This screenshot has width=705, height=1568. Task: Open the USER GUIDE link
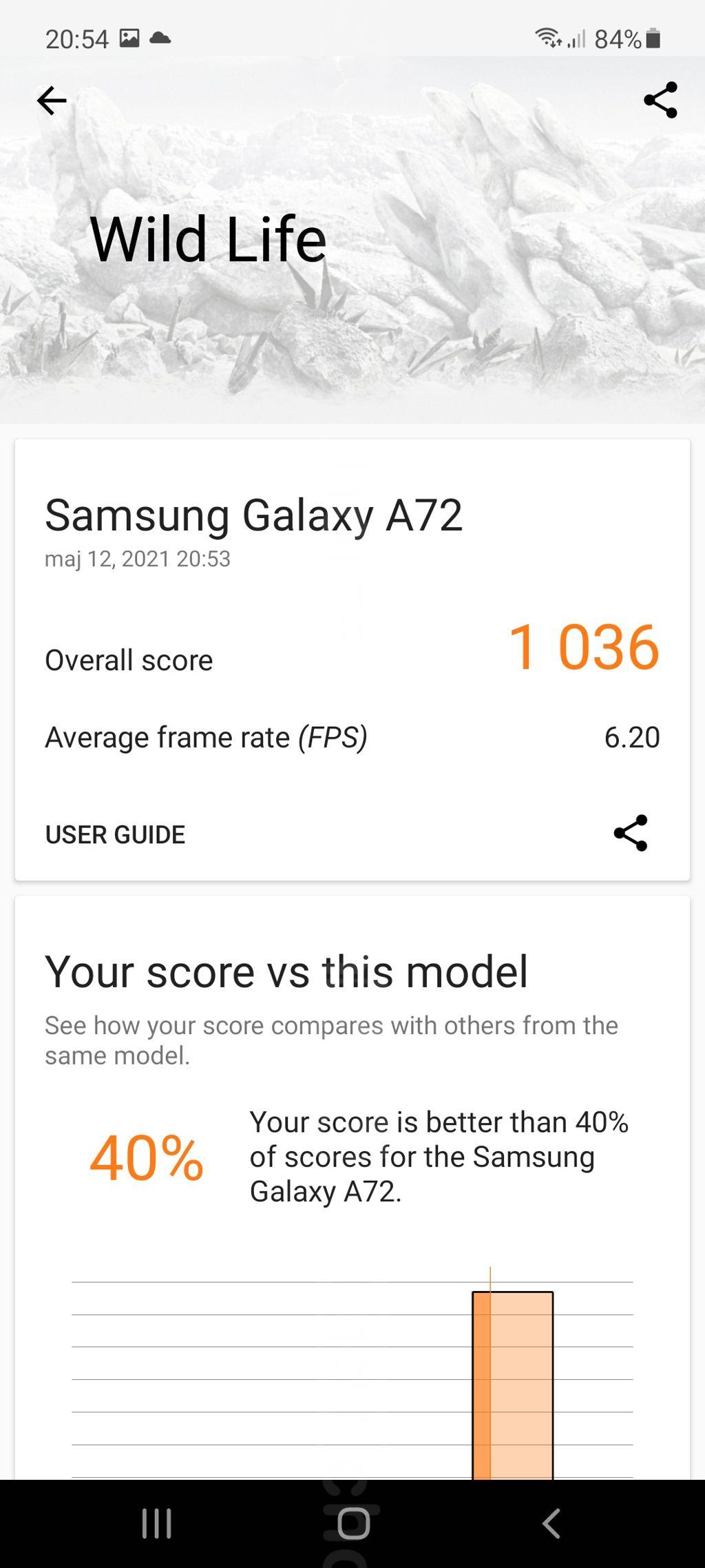click(115, 834)
